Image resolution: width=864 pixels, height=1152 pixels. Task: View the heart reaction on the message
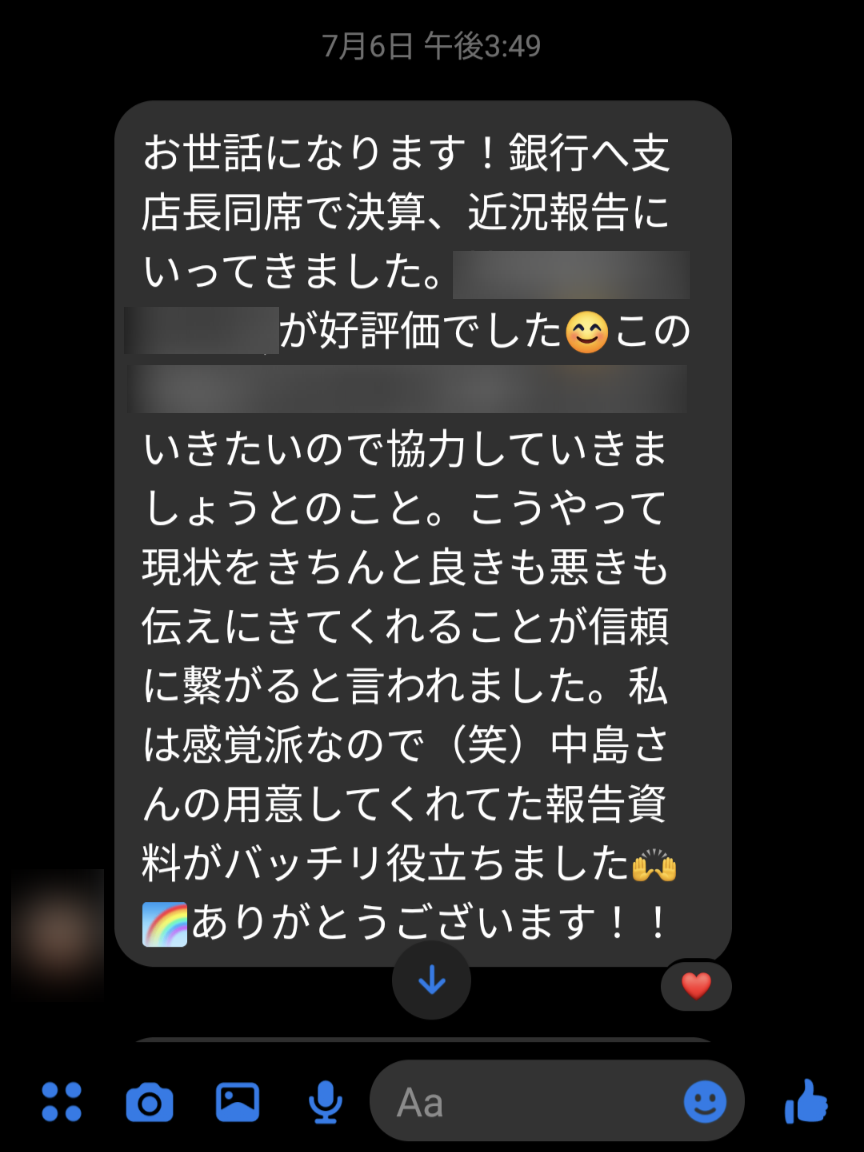[x=696, y=986]
